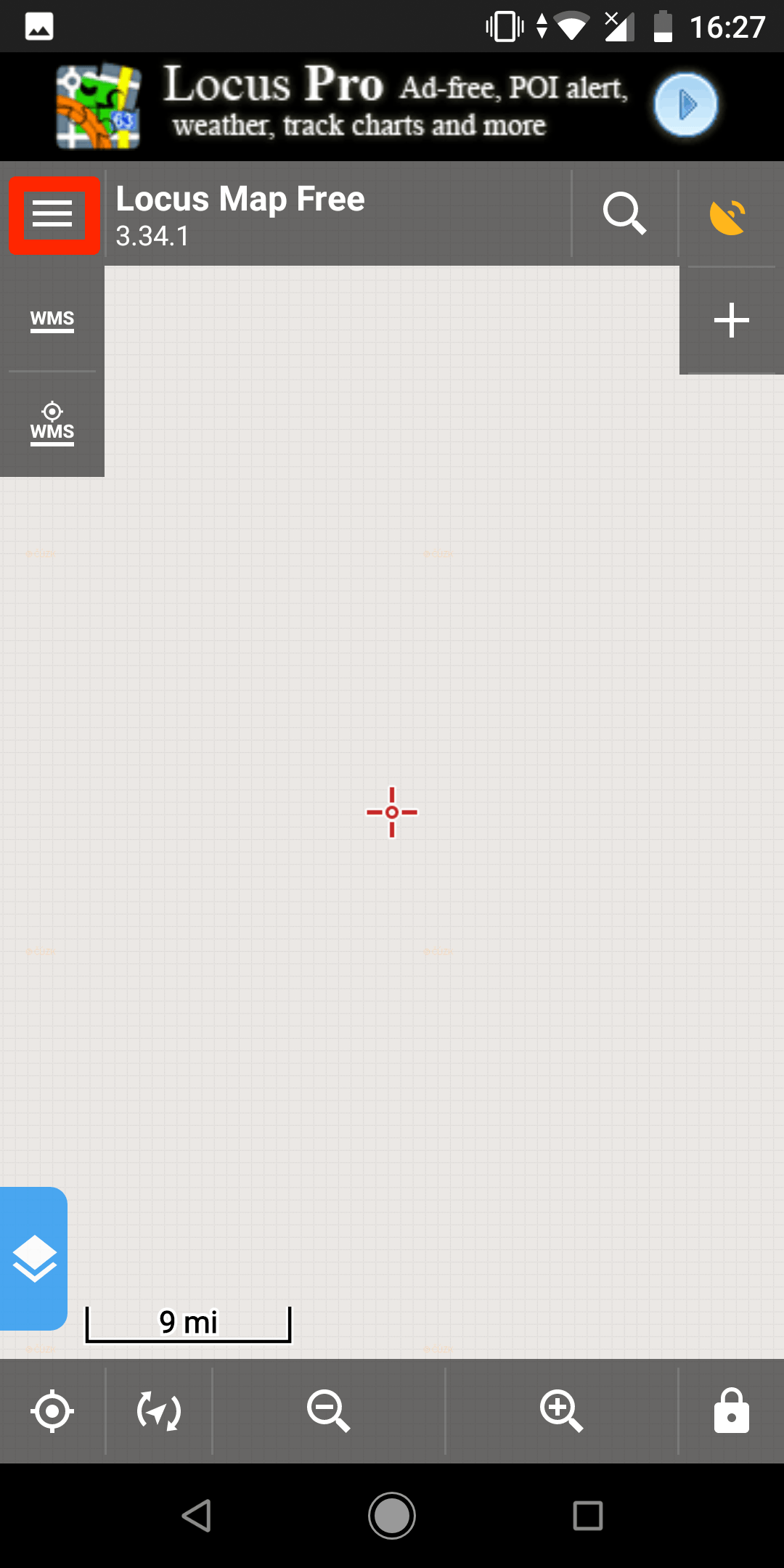Open the map layers panel
This screenshot has width=784, height=1568.
(x=34, y=1259)
